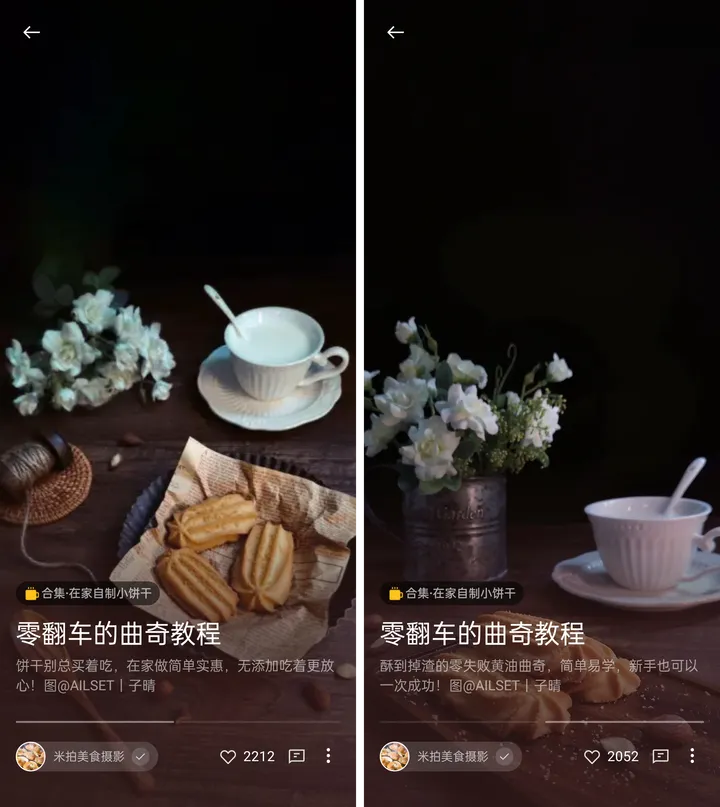The height and width of the screenshot is (807, 720).
Task: Like the post showing 2212 likes
Action: 228,756
